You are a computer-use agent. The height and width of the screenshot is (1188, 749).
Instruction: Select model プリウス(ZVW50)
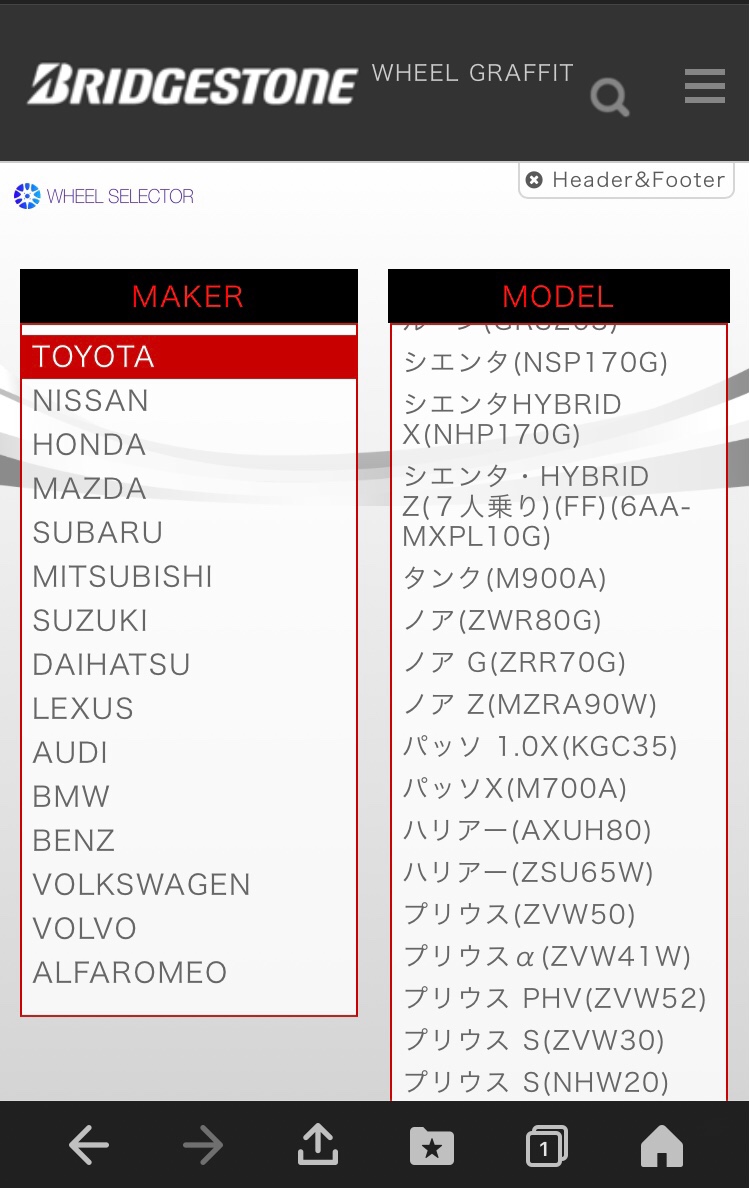click(x=519, y=915)
